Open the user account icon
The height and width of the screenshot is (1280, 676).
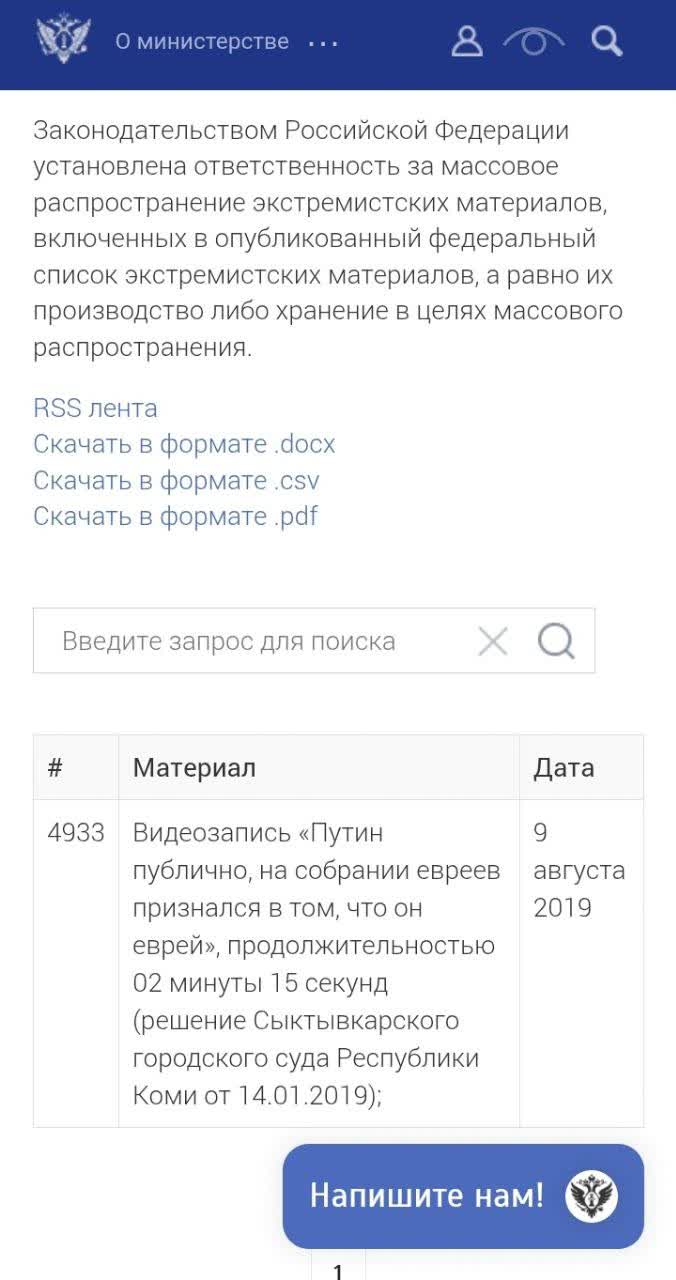(467, 41)
